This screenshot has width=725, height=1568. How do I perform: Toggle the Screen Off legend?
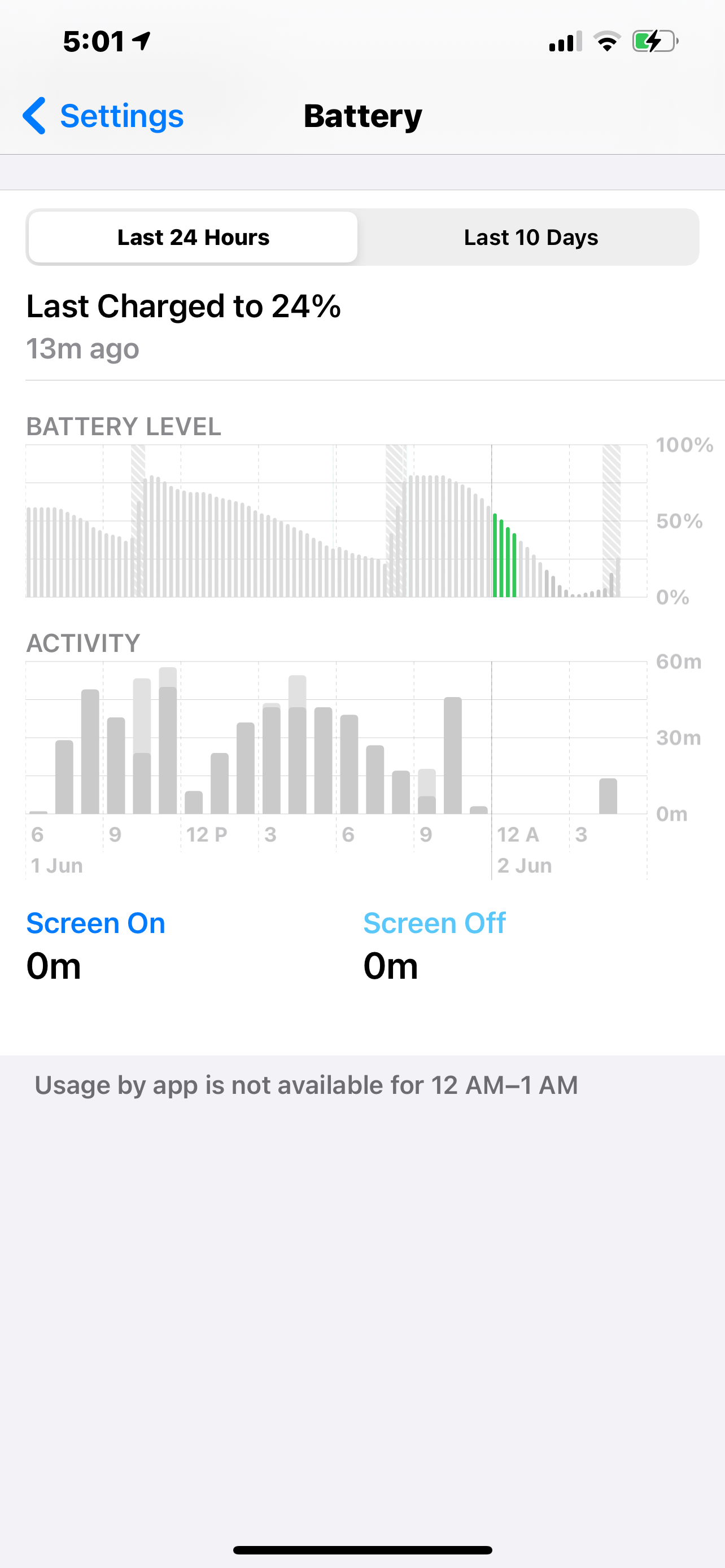click(x=434, y=923)
